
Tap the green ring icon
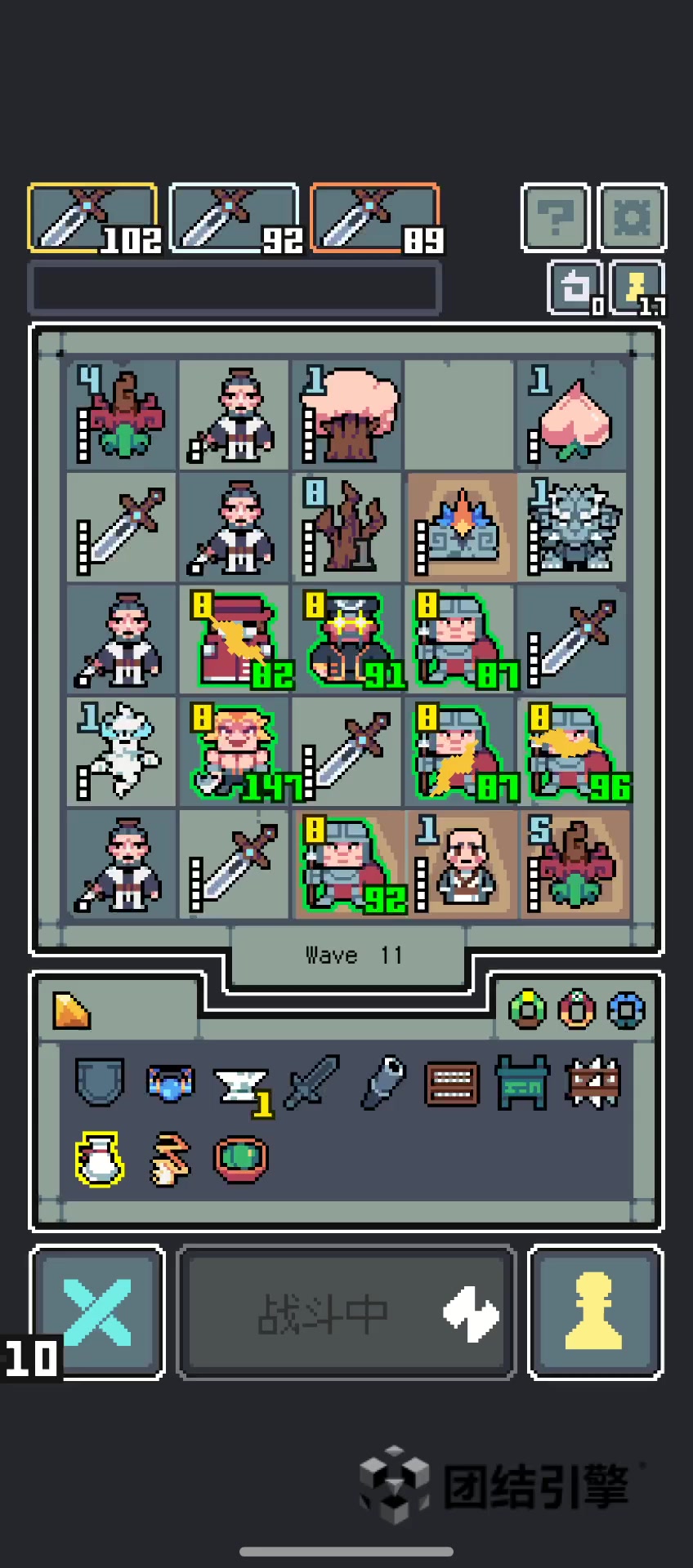tap(527, 1010)
